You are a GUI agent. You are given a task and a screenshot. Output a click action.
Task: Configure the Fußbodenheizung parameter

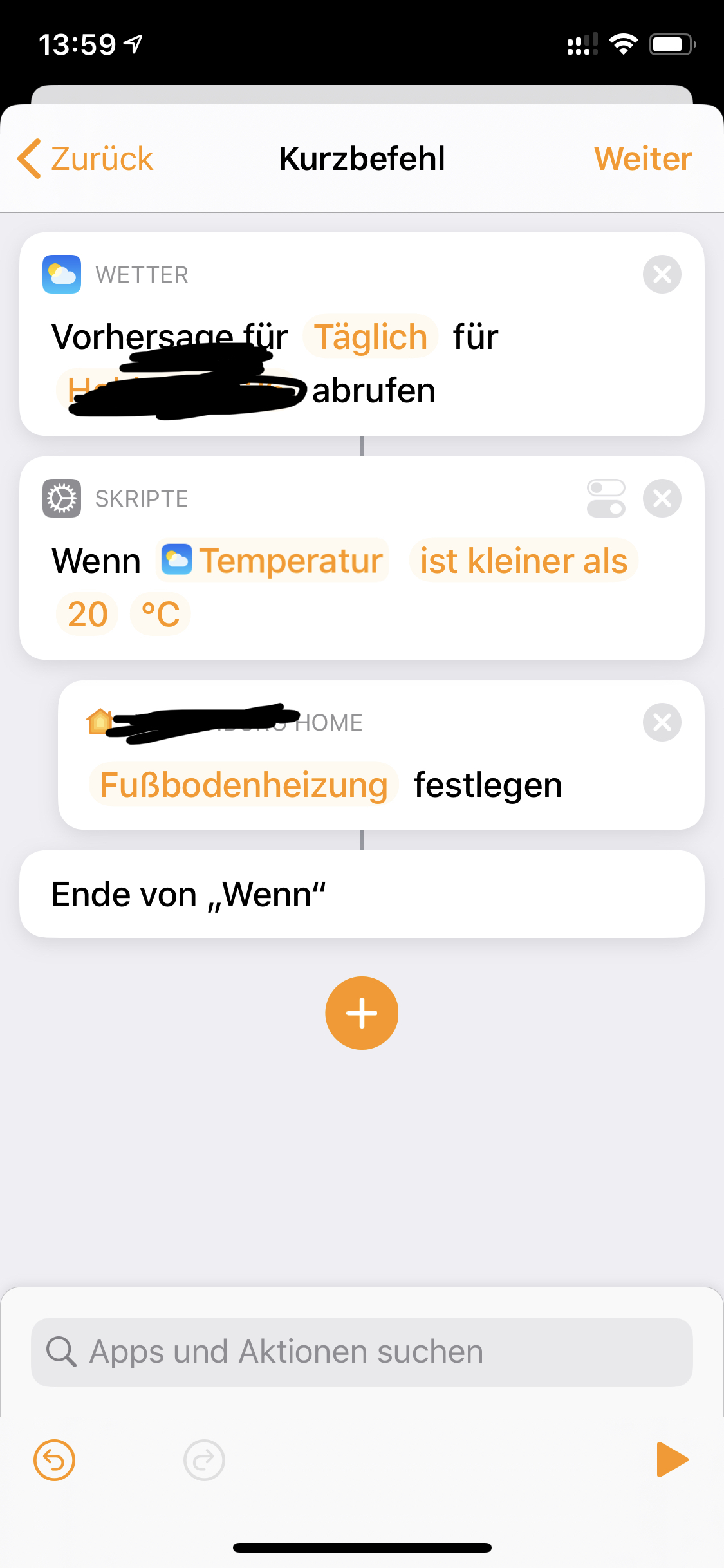pos(244,785)
